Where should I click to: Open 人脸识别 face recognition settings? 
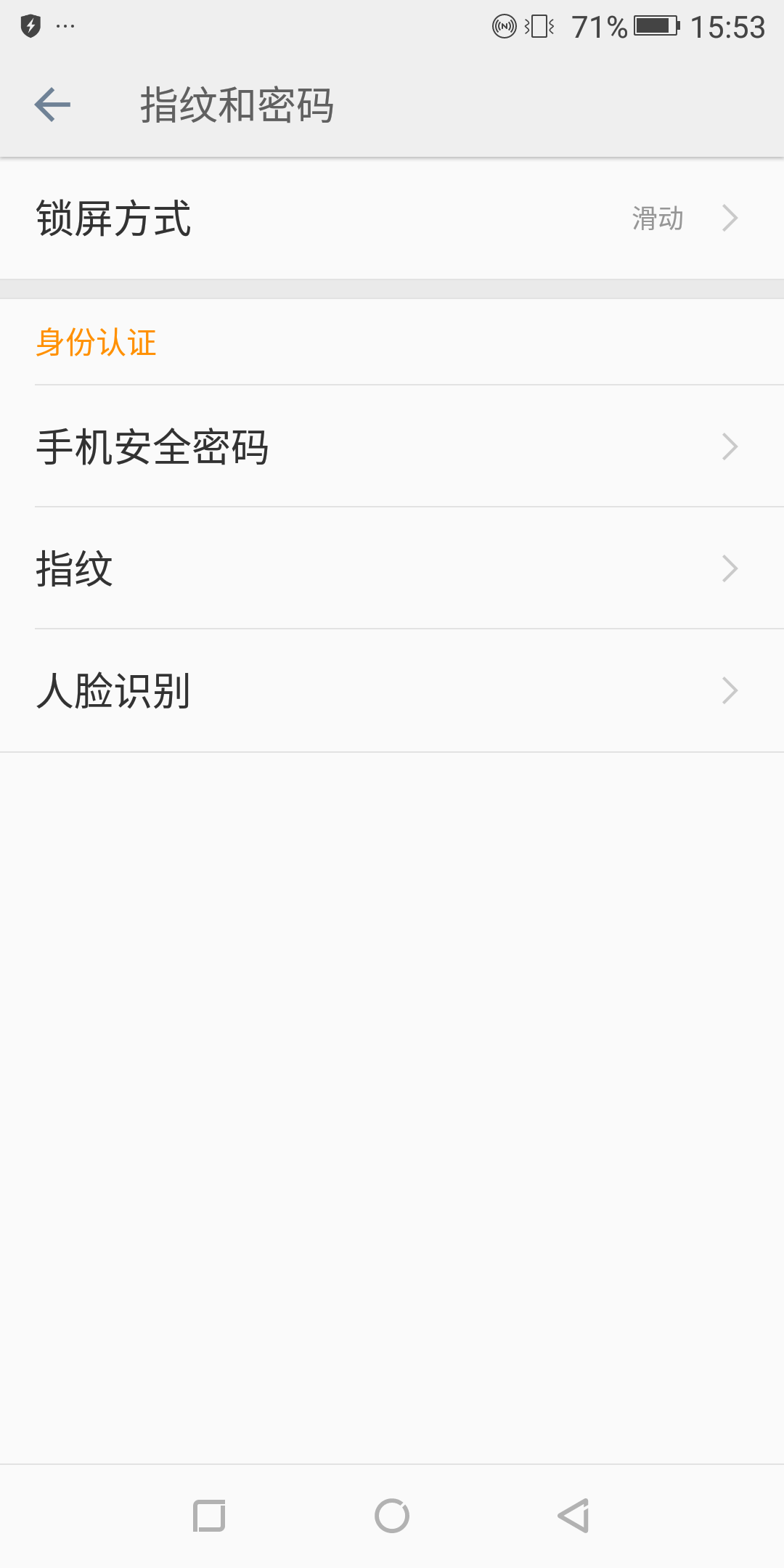pos(392,690)
